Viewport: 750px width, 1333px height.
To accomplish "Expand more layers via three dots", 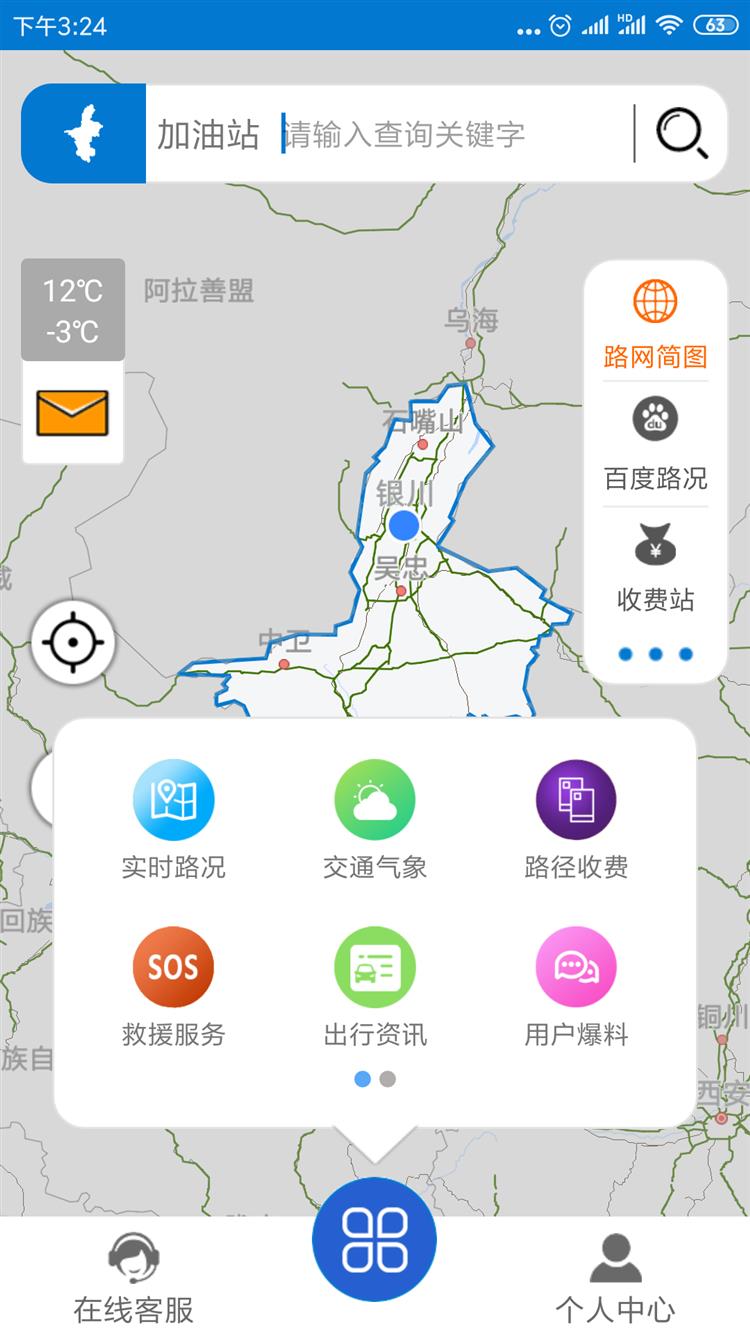I will pyautogui.click(x=655, y=654).
